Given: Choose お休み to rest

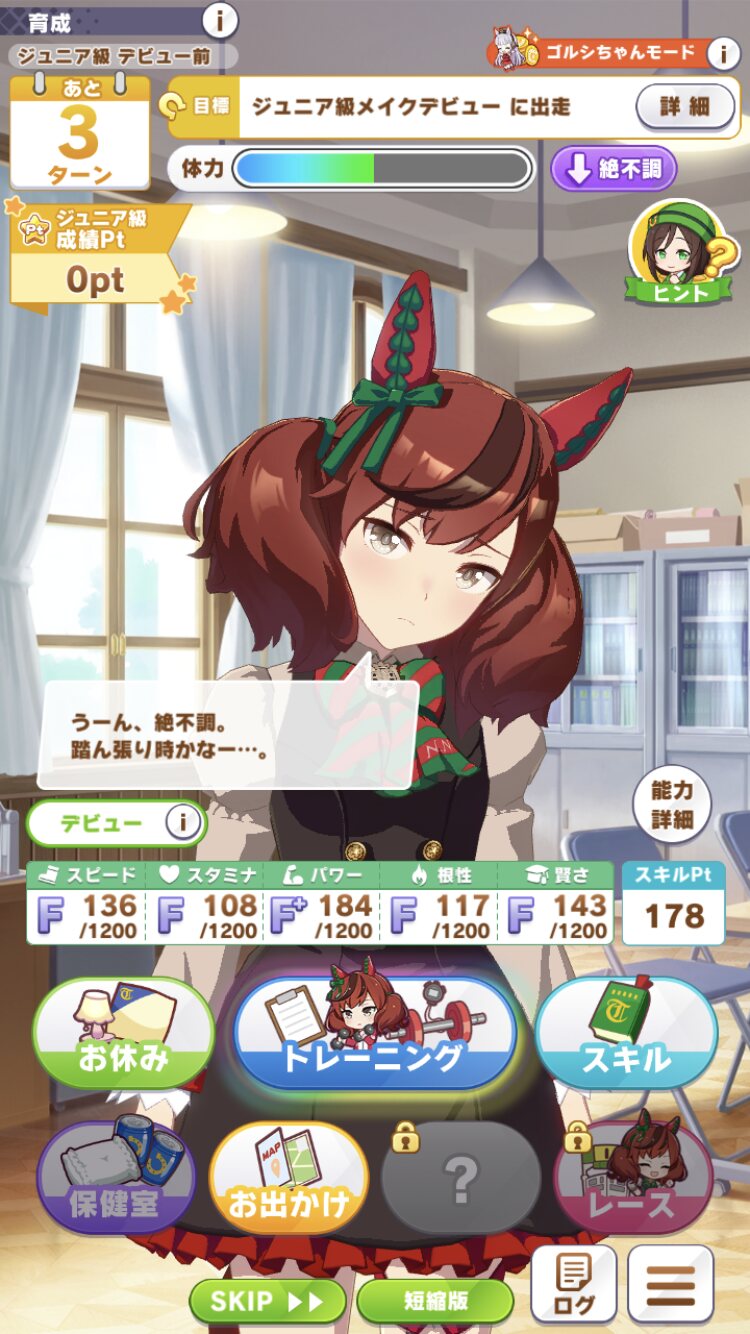Looking at the screenshot, I should pyautogui.click(x=124, y=1033).
